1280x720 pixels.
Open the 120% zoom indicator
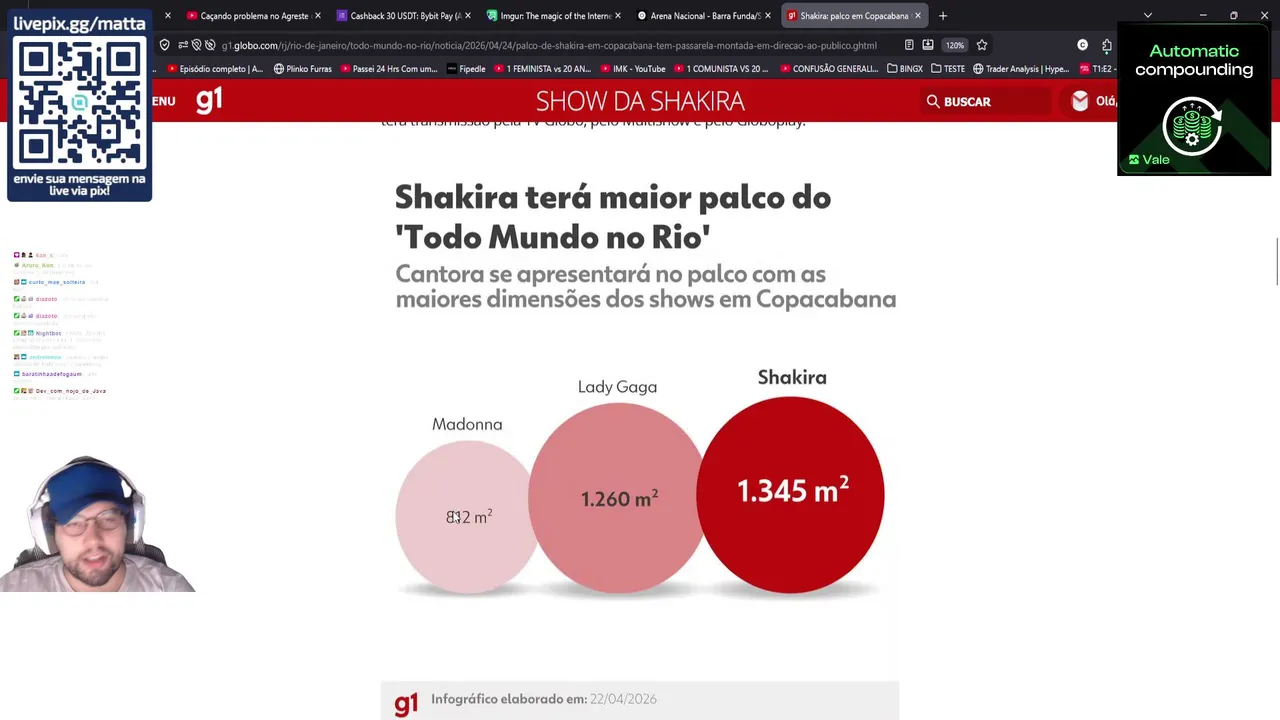coord(955,45)
